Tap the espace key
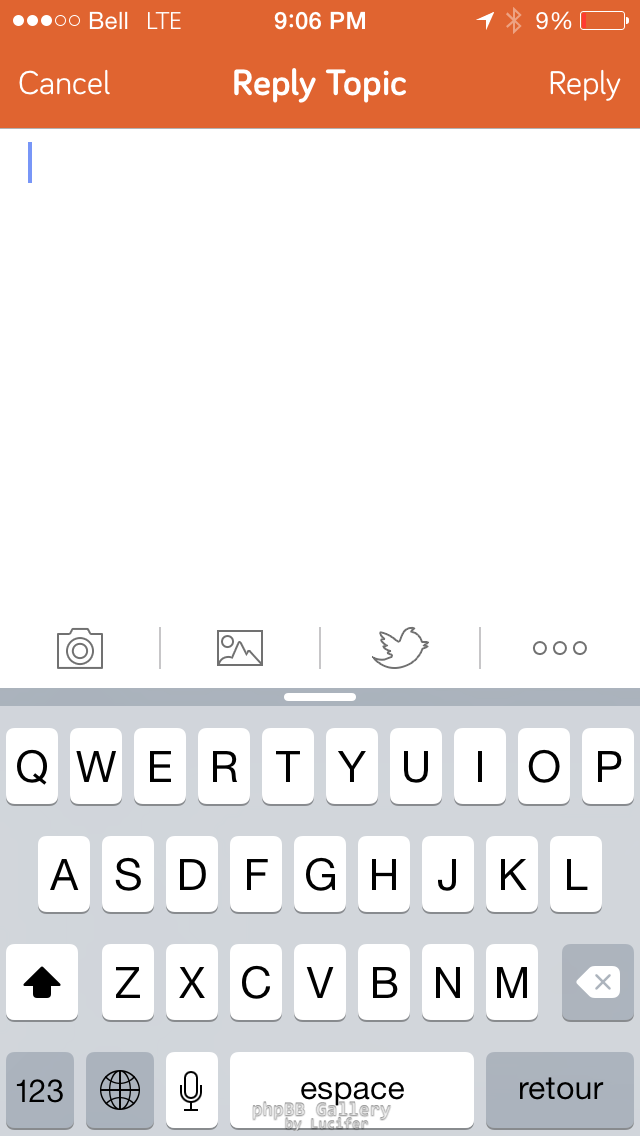This screenshot has width=640, height=1136. (352, 1088)
